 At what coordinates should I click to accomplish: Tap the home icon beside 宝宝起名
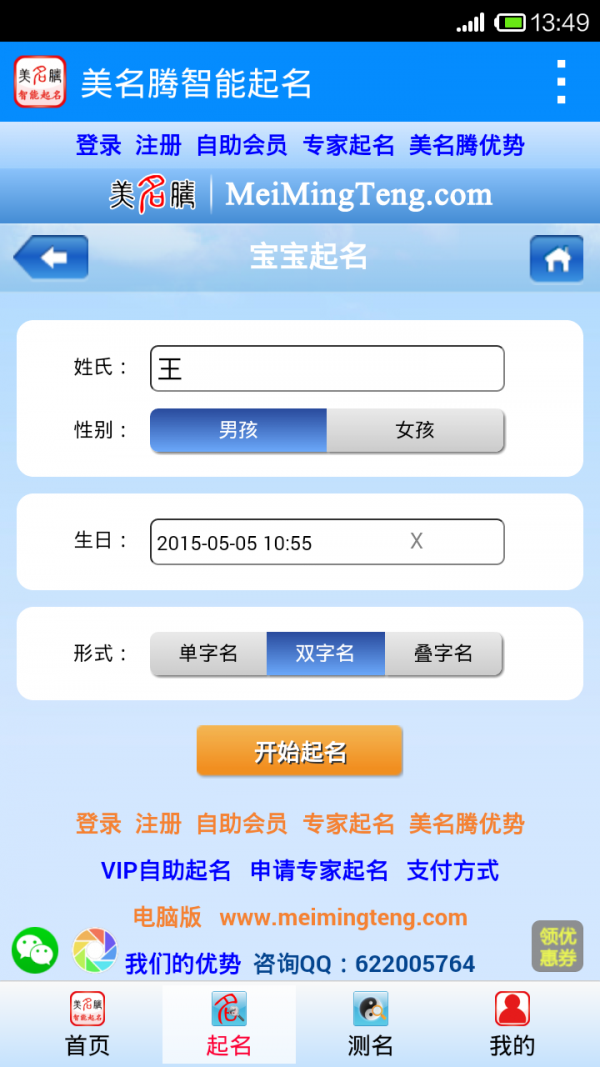tap(556, 259)
